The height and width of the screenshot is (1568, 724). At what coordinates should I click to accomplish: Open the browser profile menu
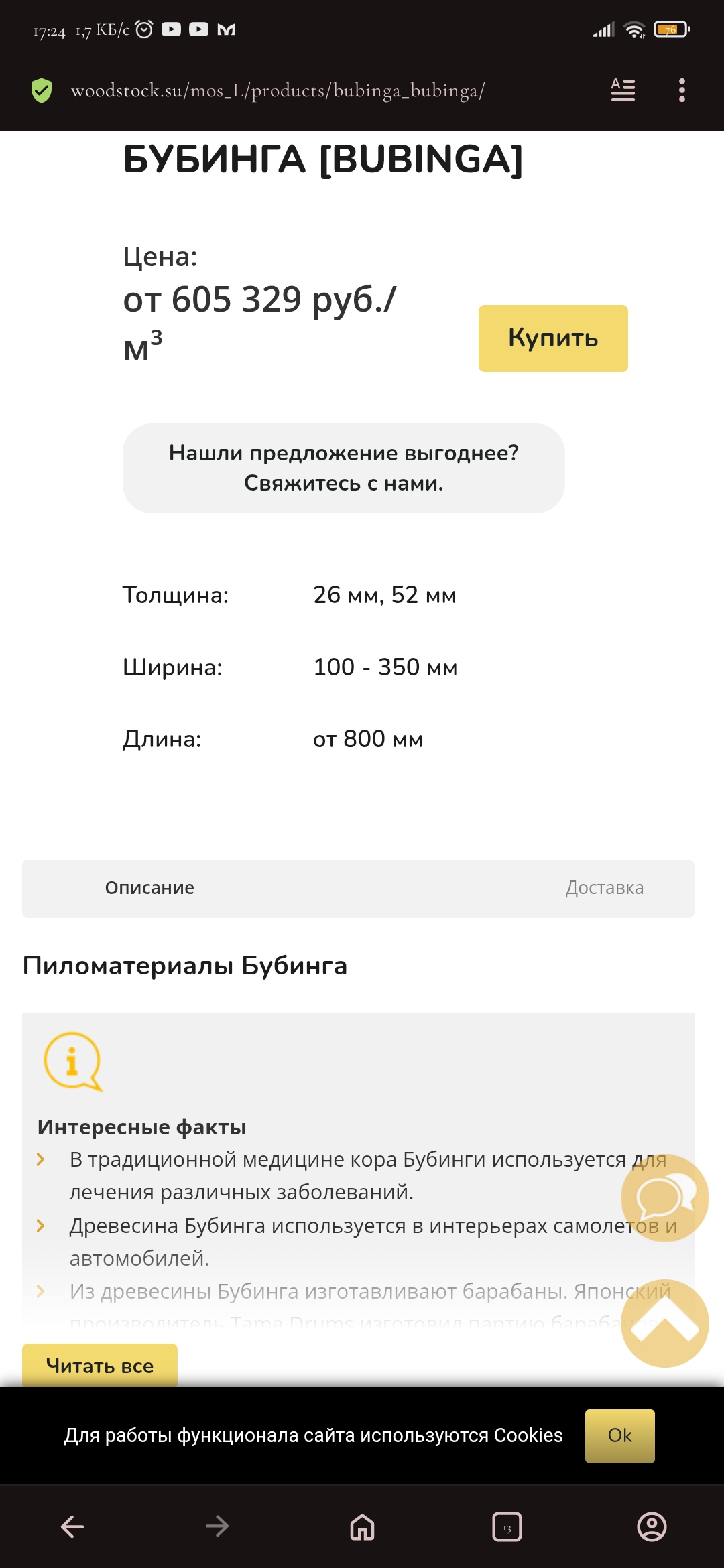pos(652,1527)
